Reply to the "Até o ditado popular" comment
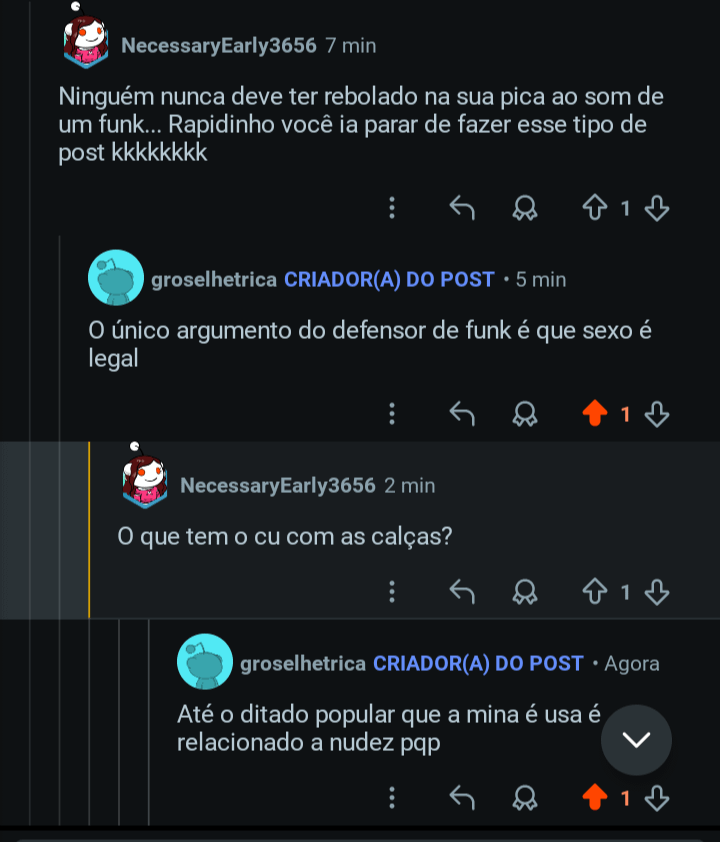This screenshot has width=720, height=842. 461,798
